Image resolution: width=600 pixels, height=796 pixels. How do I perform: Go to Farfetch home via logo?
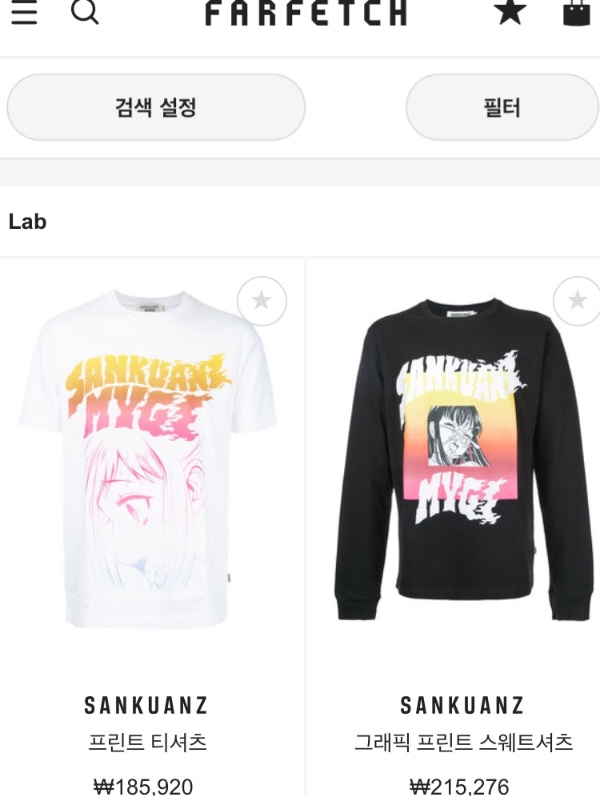coord(305,13)
